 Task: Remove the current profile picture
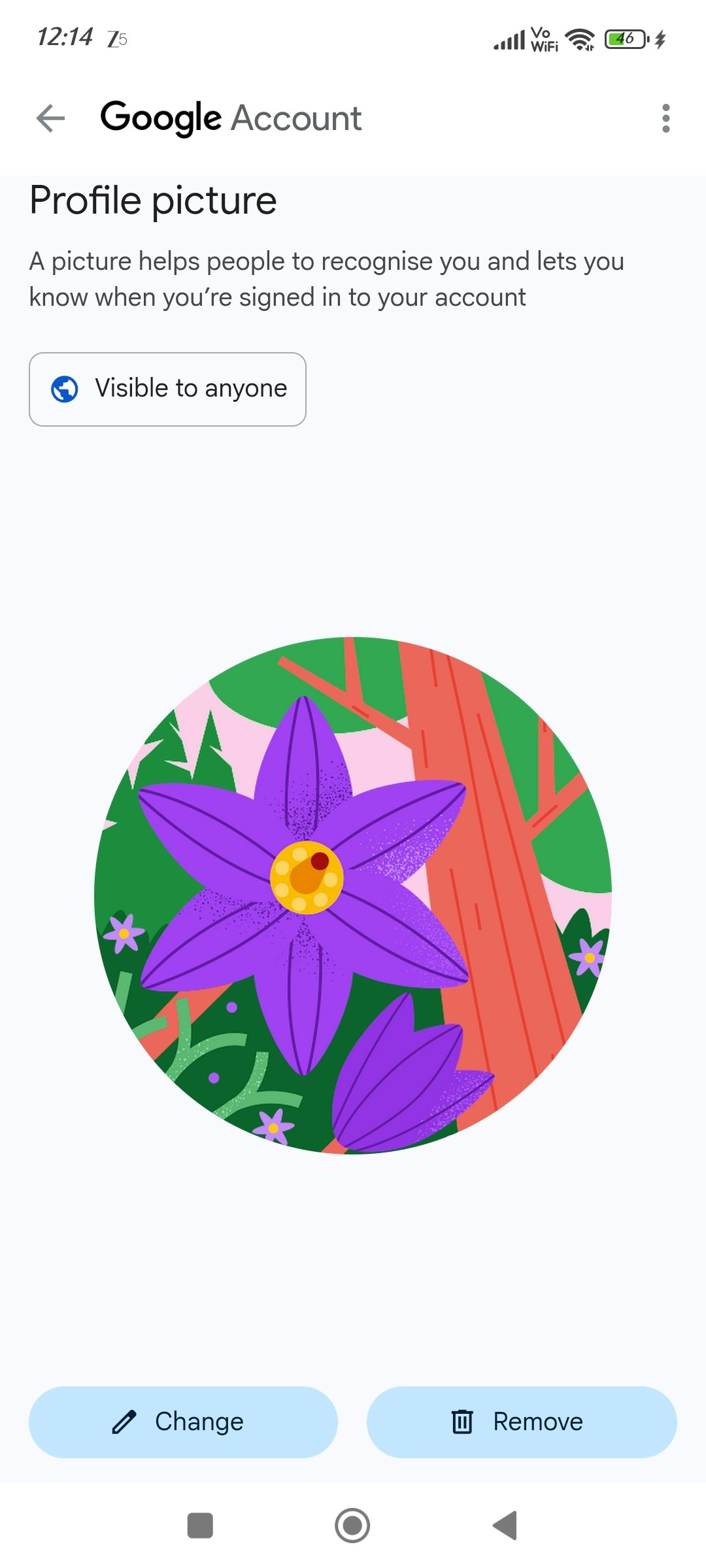[521, 1422]
